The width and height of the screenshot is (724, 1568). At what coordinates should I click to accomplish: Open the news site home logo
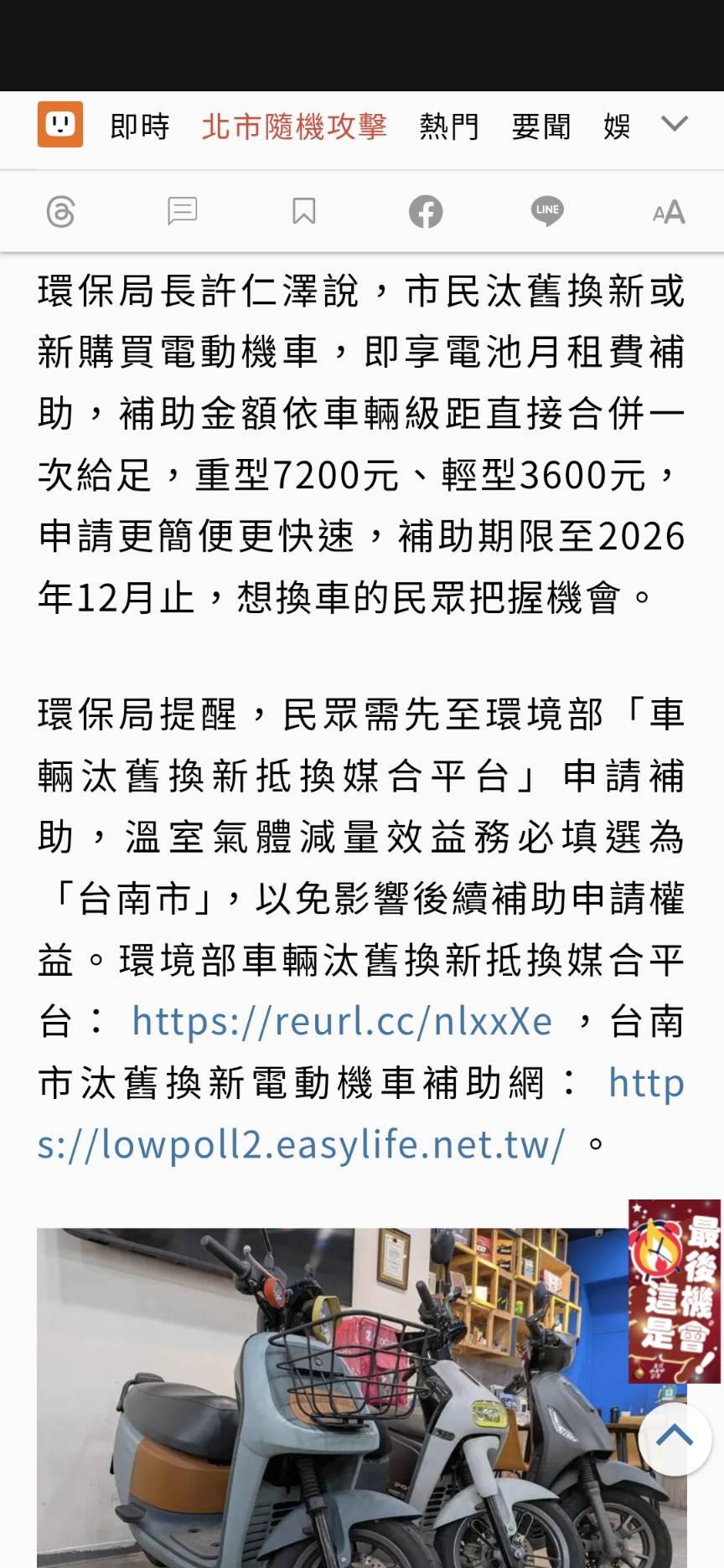pos(59,125)
